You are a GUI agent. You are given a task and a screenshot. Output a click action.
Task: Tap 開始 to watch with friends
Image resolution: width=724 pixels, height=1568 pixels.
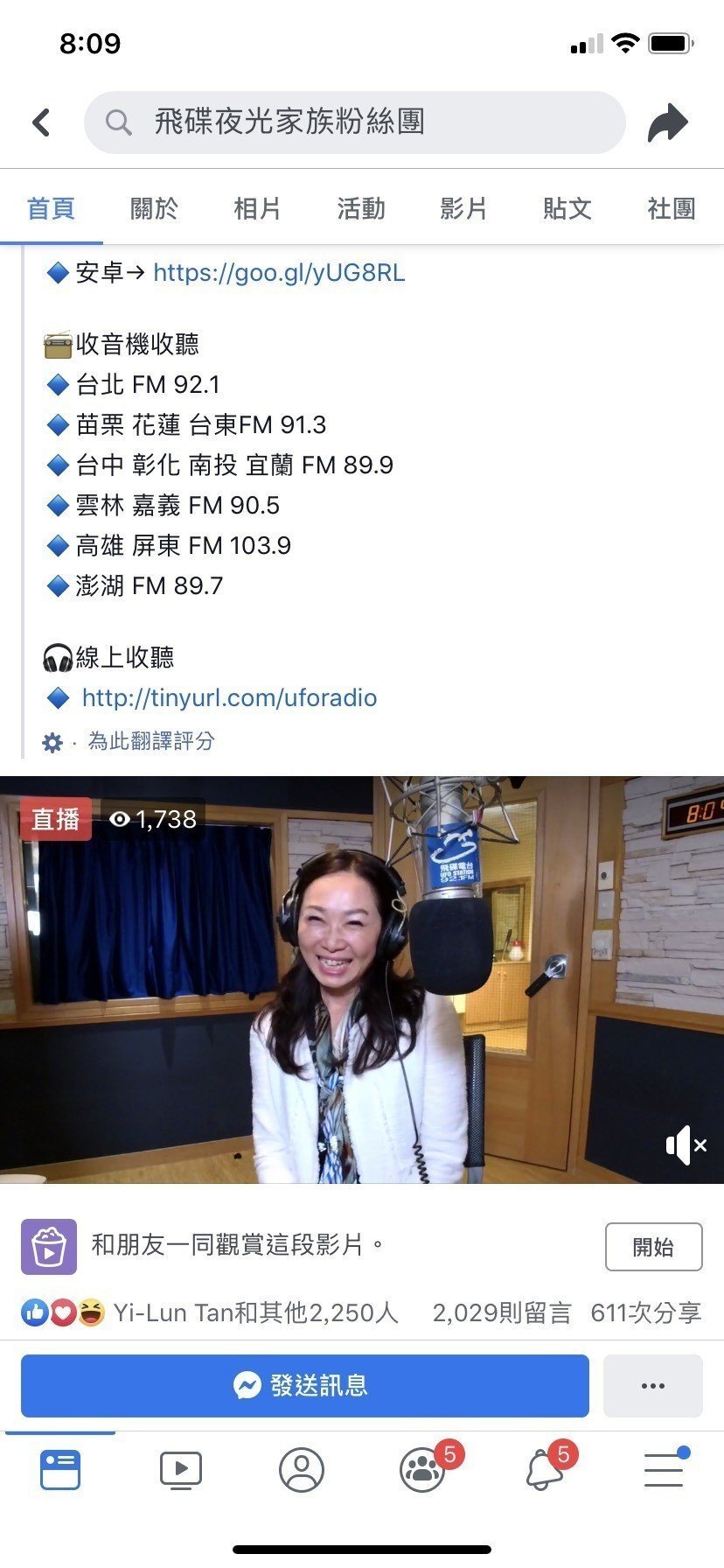coord(653,1246)
